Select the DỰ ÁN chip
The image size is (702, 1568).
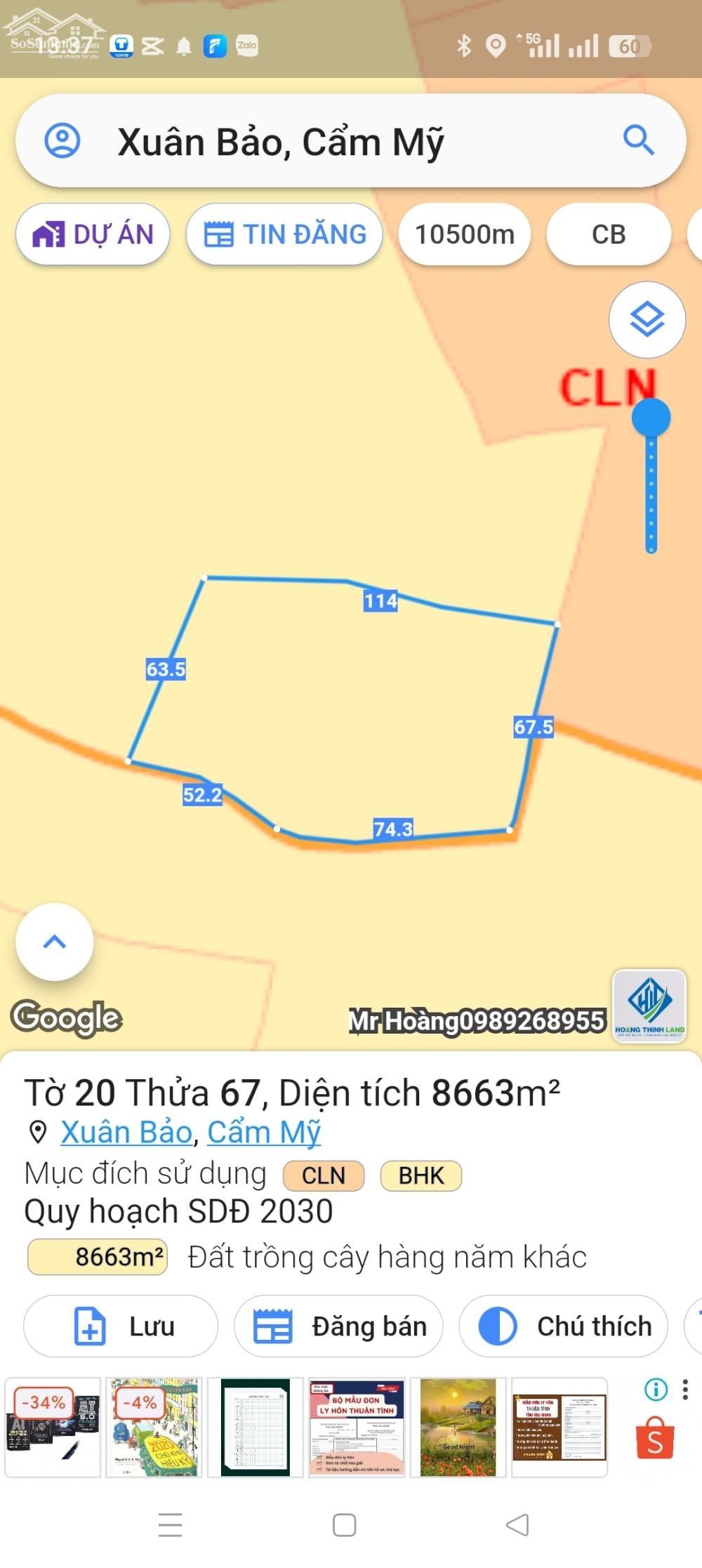pyautogui.click(x=93, y=235)
